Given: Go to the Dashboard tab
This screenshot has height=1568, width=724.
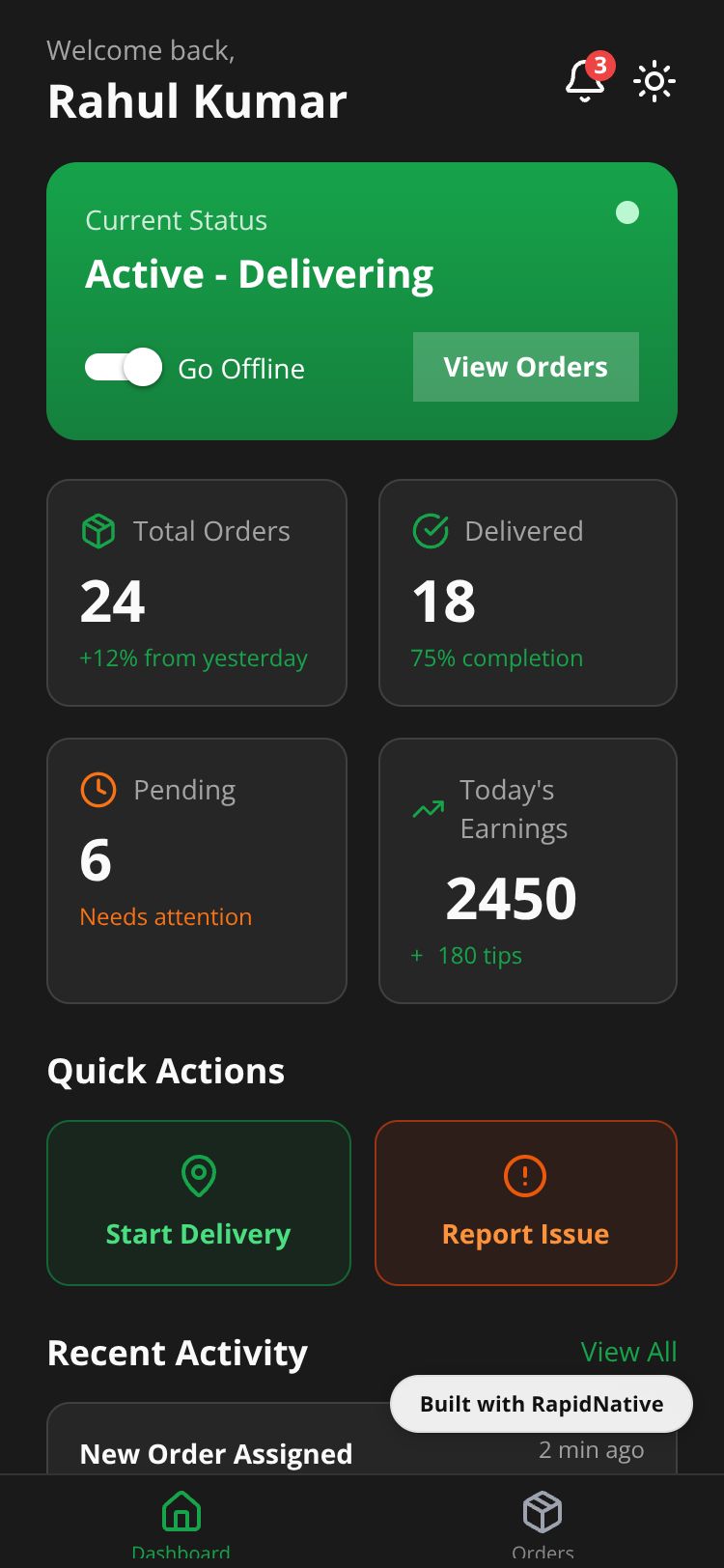Looking at the screenshot, I should [x=181, y=1524].
